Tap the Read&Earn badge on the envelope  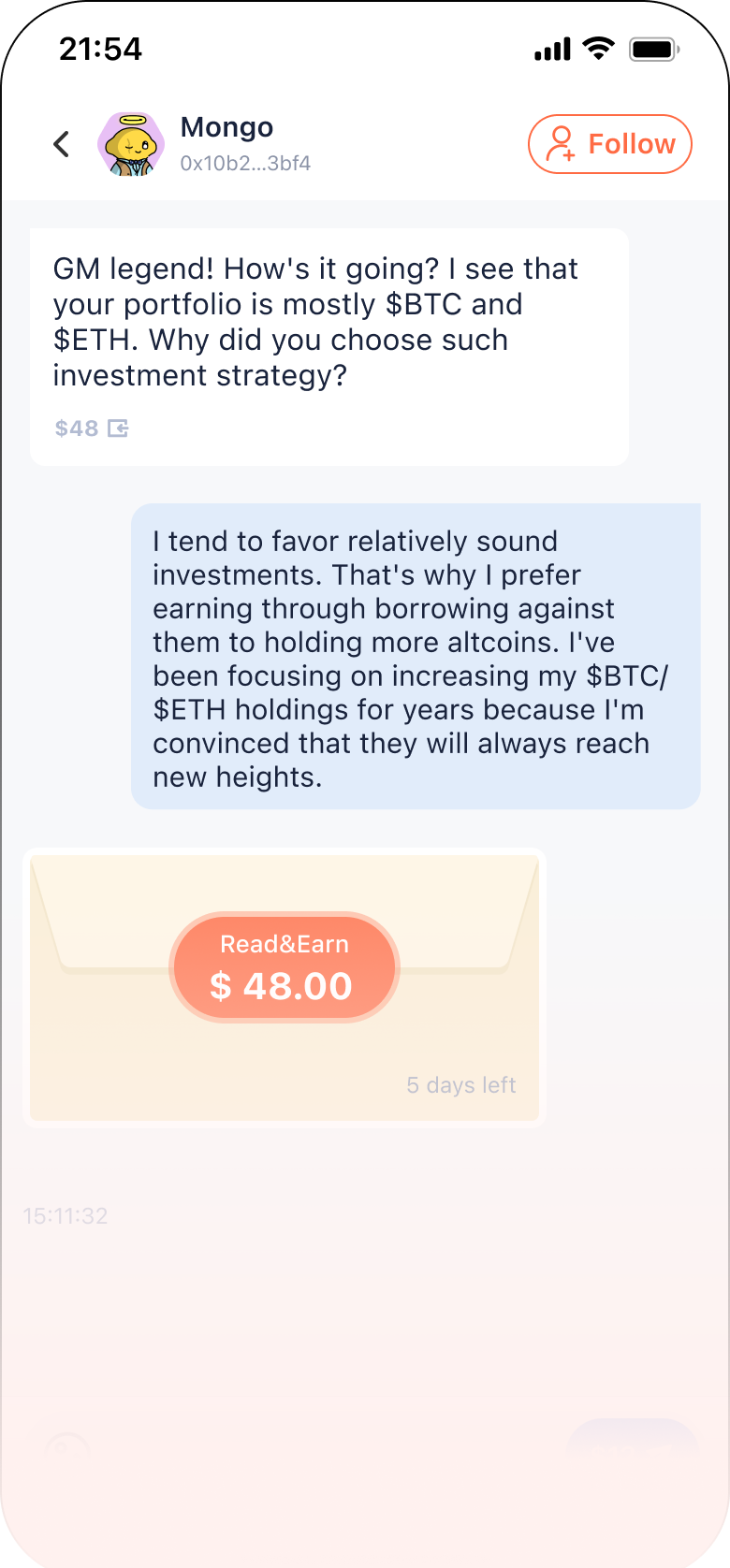coord(285,945)
